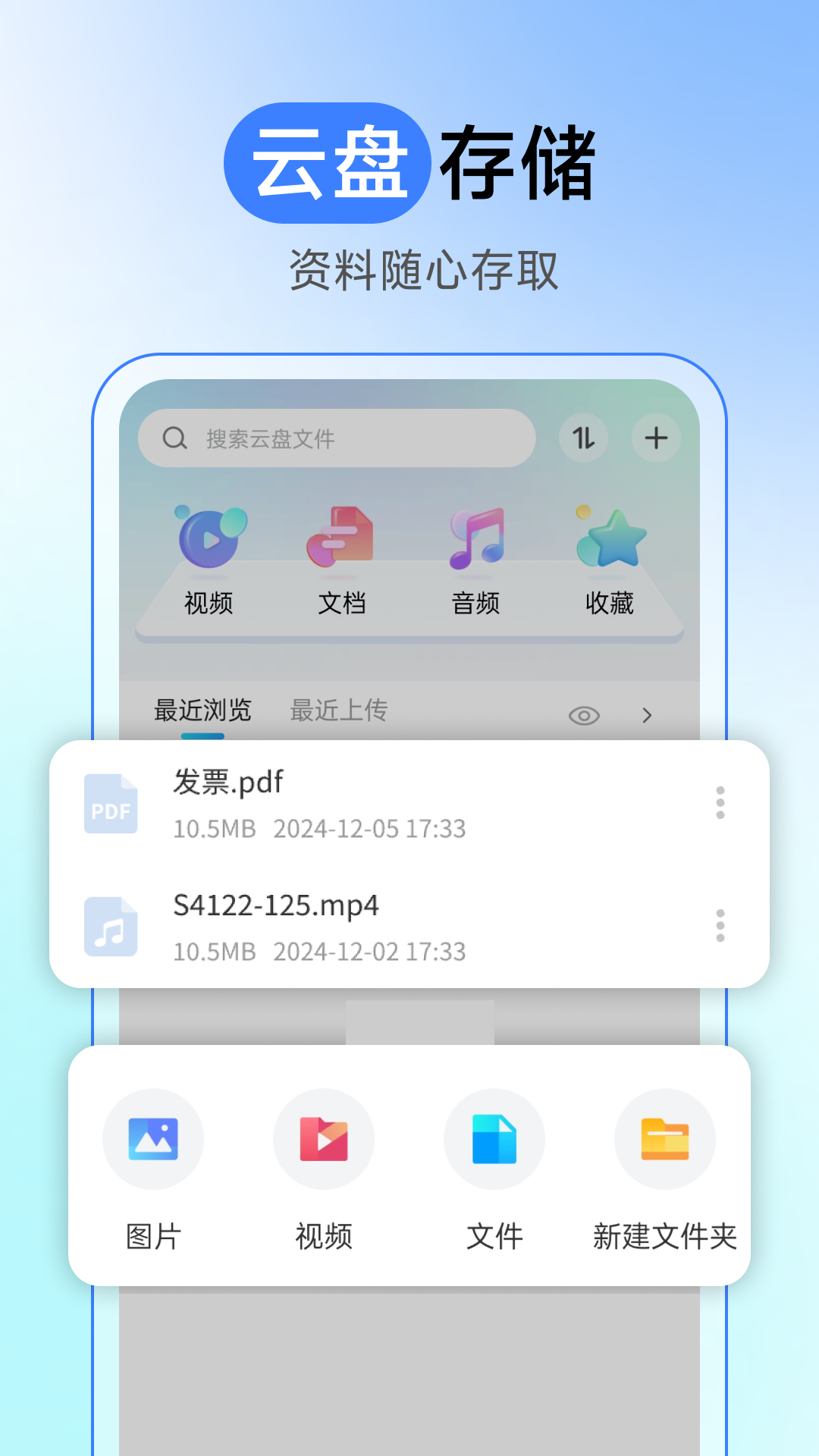This screenshot has width=819, height=1456.
Task: Select the 文件 upload option
Action: [494, 1139]
